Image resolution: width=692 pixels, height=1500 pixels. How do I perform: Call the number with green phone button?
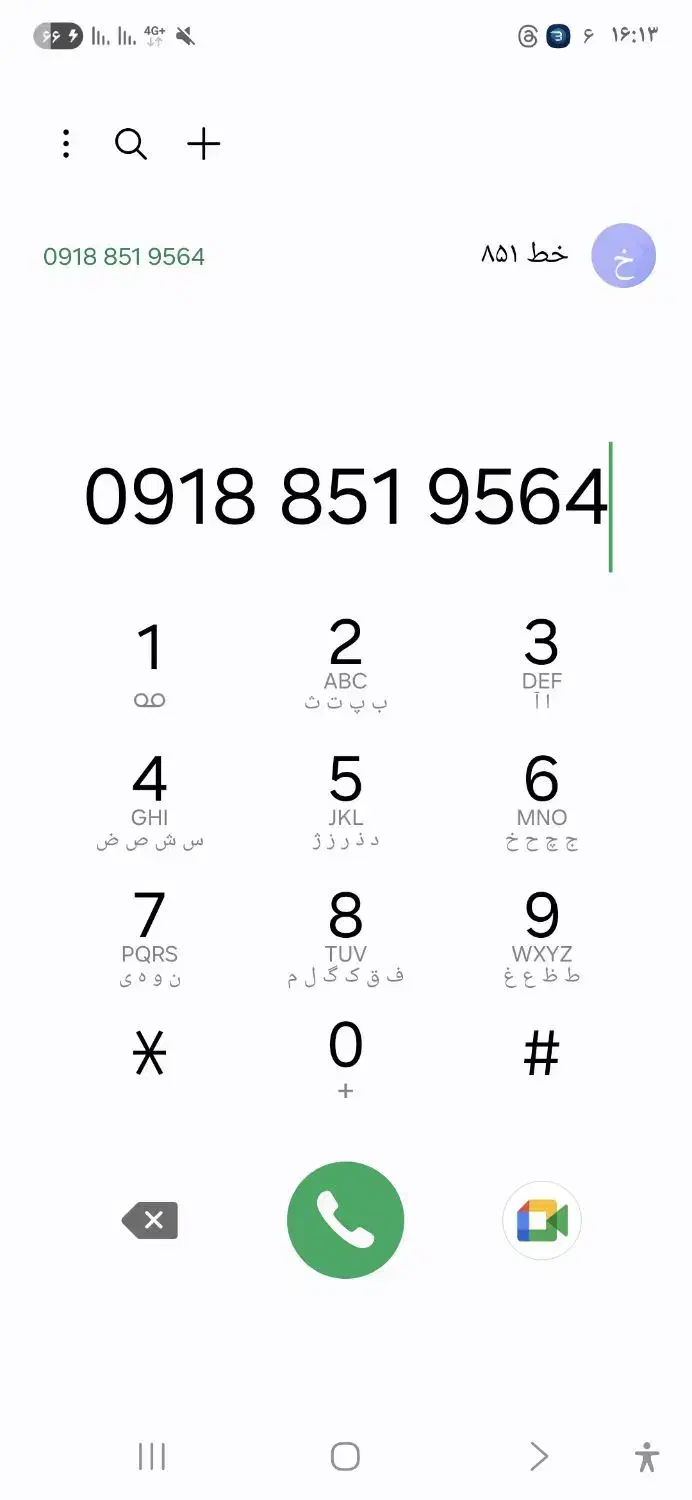pyautogui.click(x=346, y=1221)
